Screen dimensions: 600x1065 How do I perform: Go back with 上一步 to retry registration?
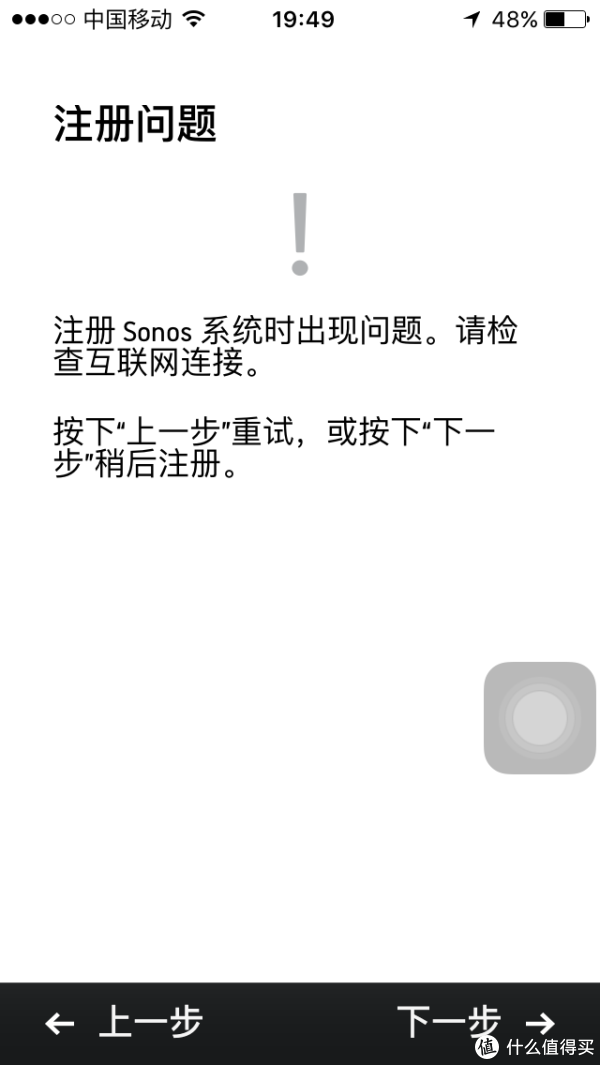pos(124,1022)
